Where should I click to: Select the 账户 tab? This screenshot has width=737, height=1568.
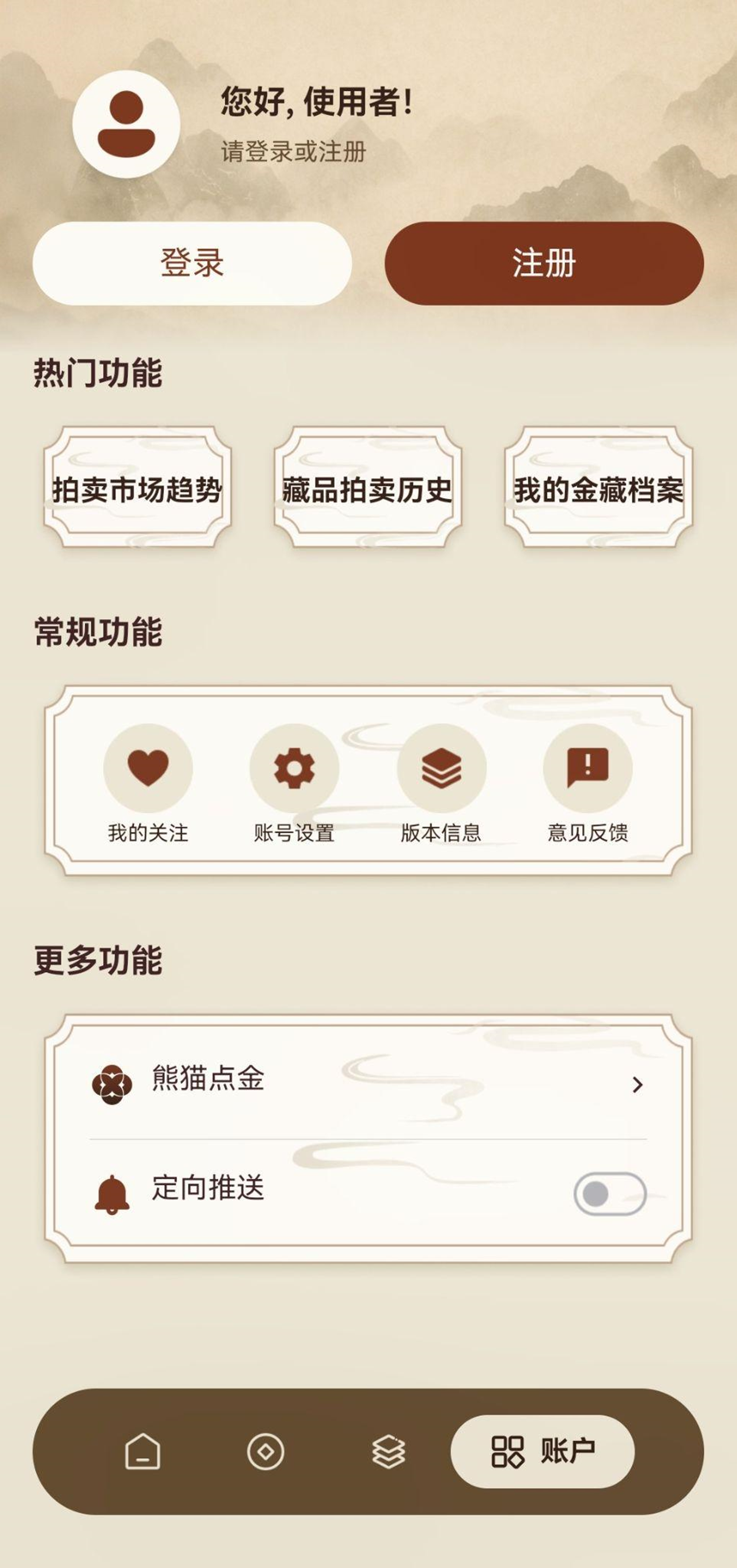(x=543, y=1452)
